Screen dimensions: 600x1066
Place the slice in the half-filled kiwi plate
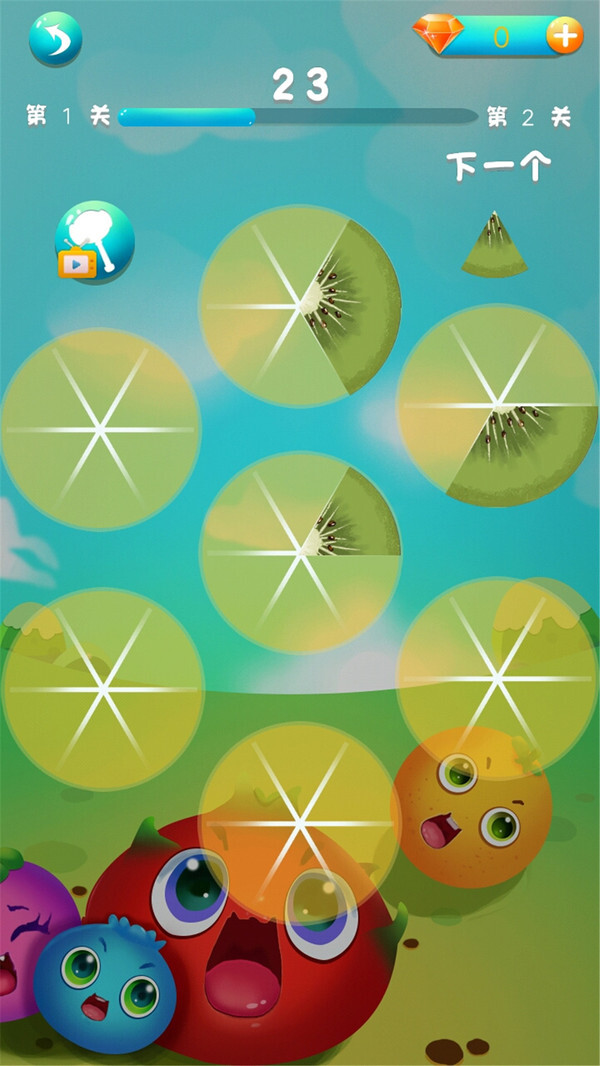[x=497, y=405]
